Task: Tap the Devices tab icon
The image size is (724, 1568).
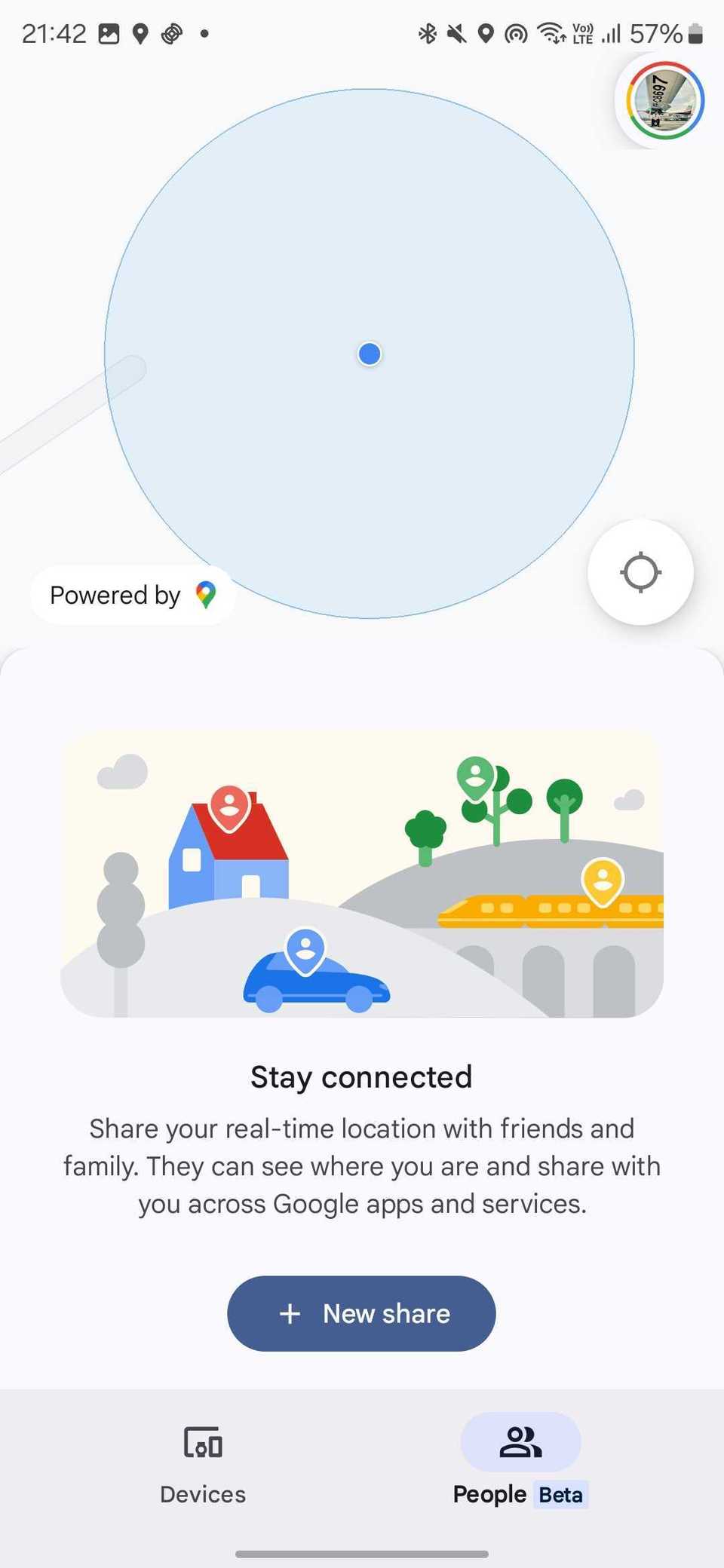Action: pos(202,1442)
